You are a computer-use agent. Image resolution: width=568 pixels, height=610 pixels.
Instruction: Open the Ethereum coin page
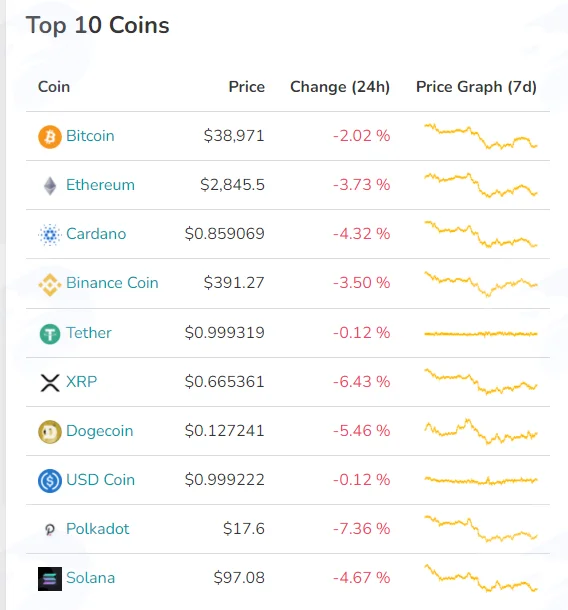[100, 185]
